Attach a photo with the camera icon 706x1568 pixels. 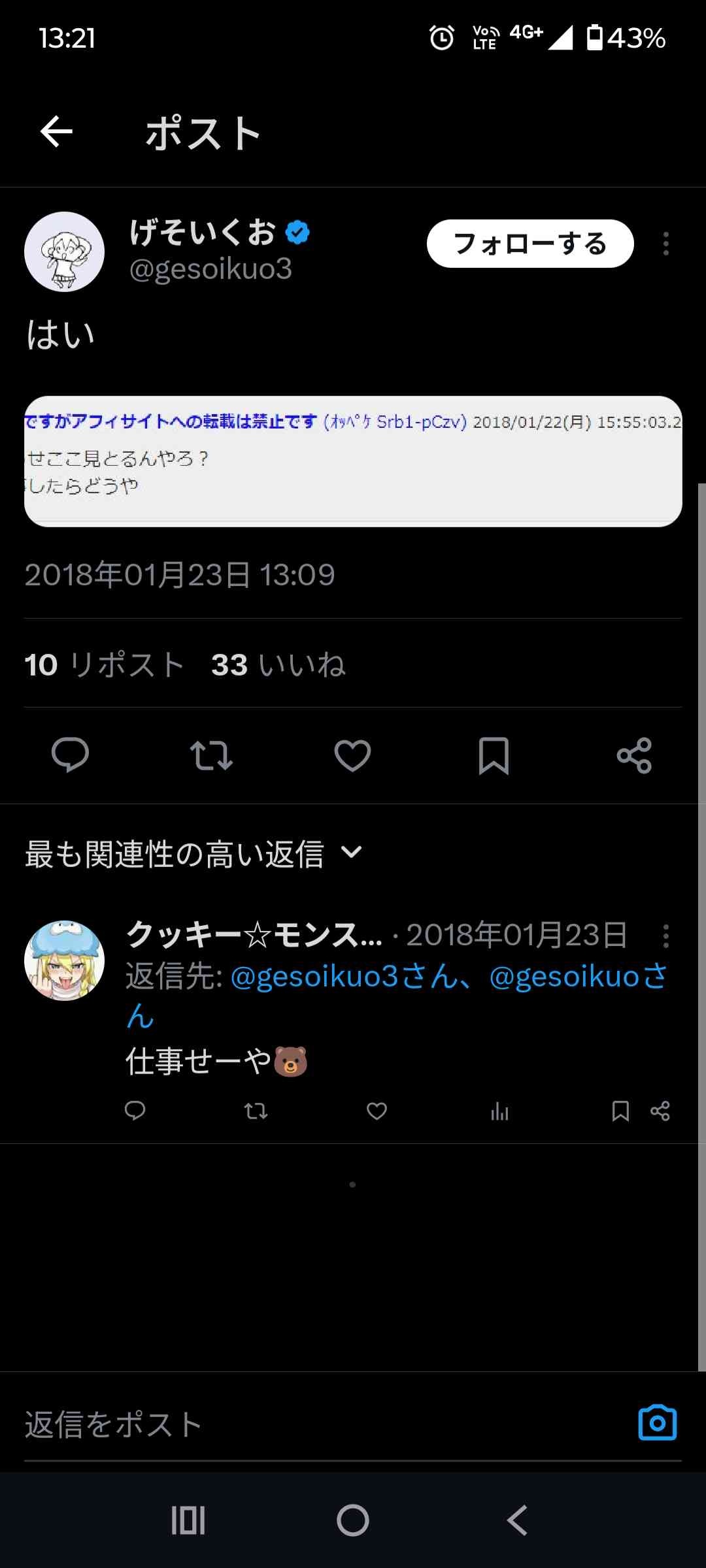(657, 1422)
